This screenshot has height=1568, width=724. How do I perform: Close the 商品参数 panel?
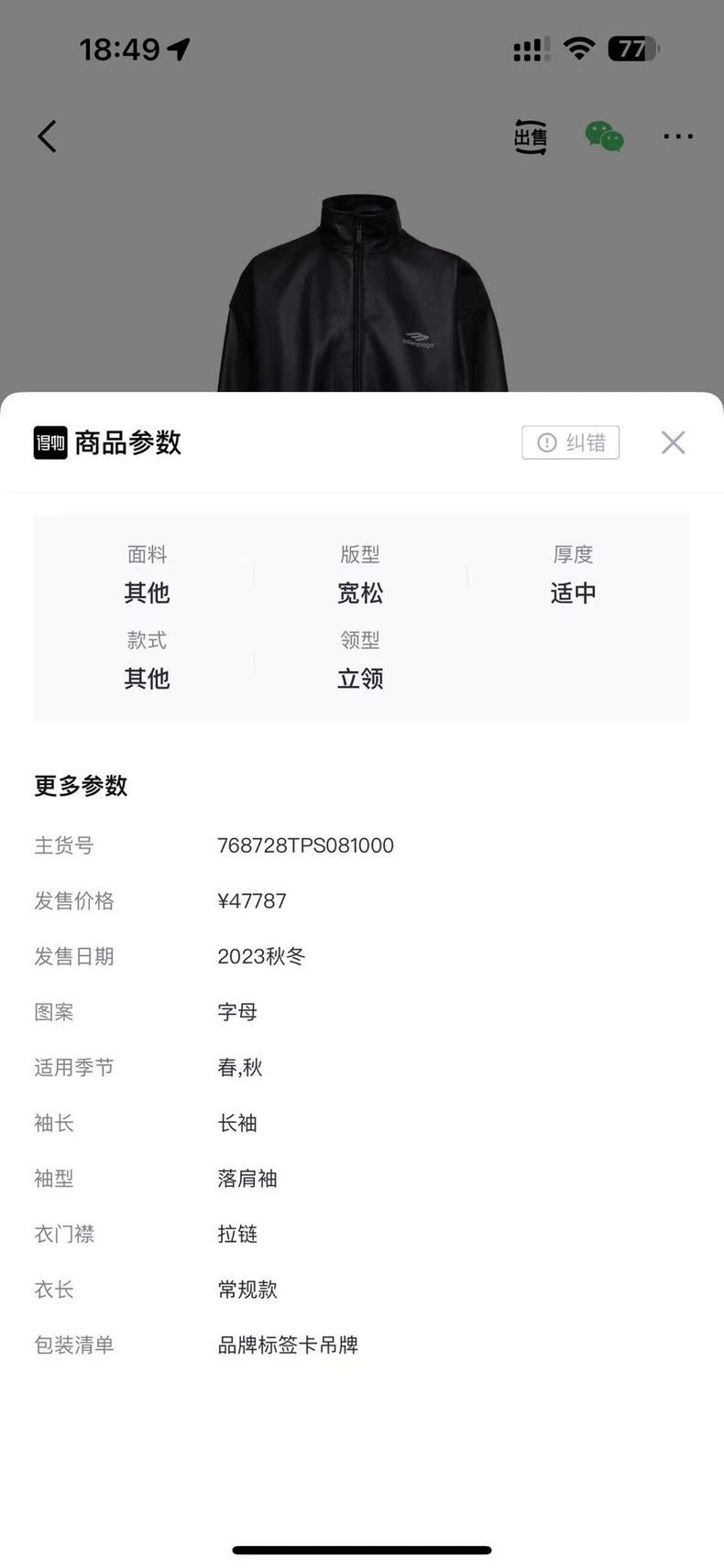[x=674, y=442]
